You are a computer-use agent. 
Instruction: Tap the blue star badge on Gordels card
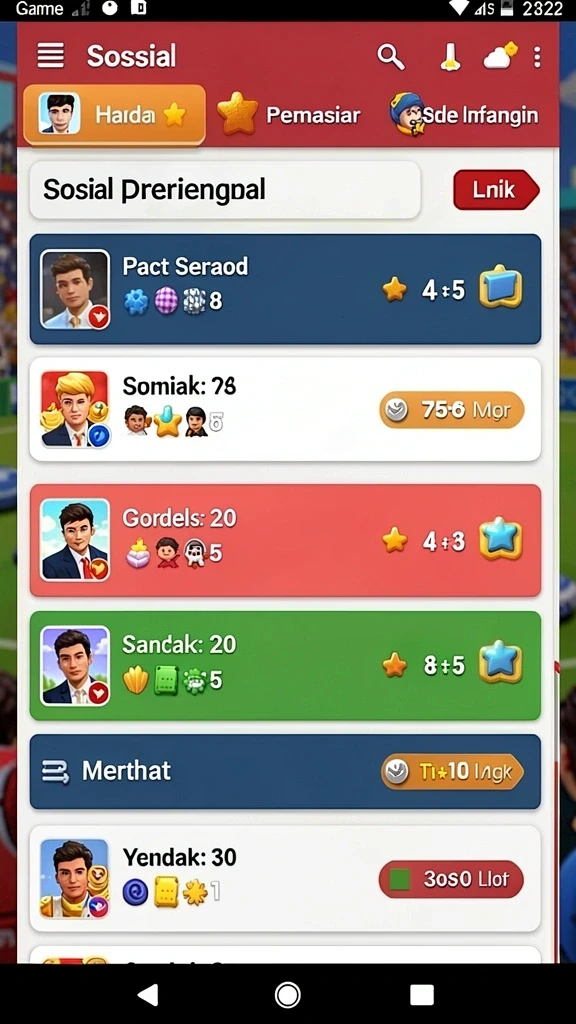(x=501, y=539)
